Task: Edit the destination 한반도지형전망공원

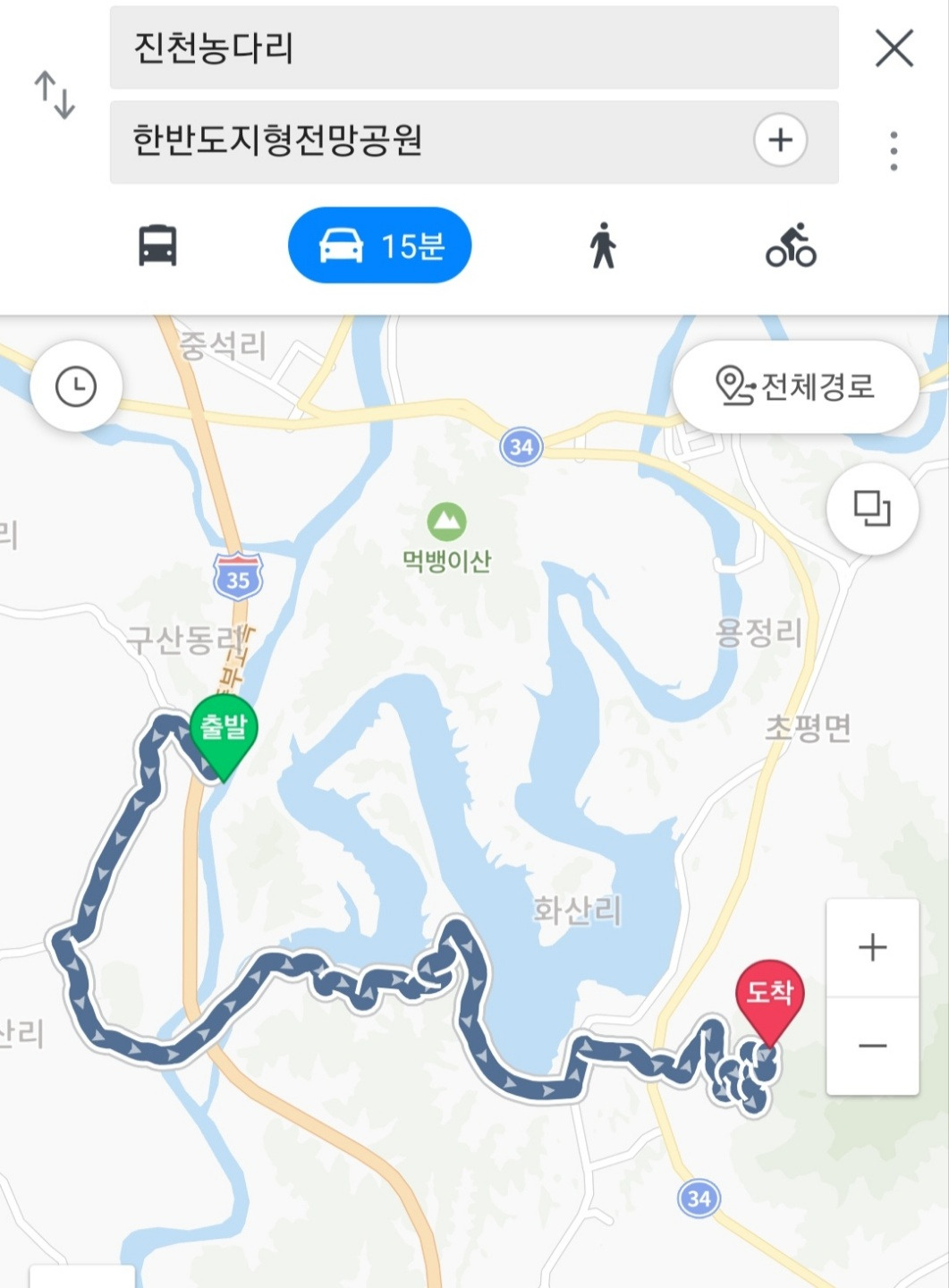Action: coord(429,141)
